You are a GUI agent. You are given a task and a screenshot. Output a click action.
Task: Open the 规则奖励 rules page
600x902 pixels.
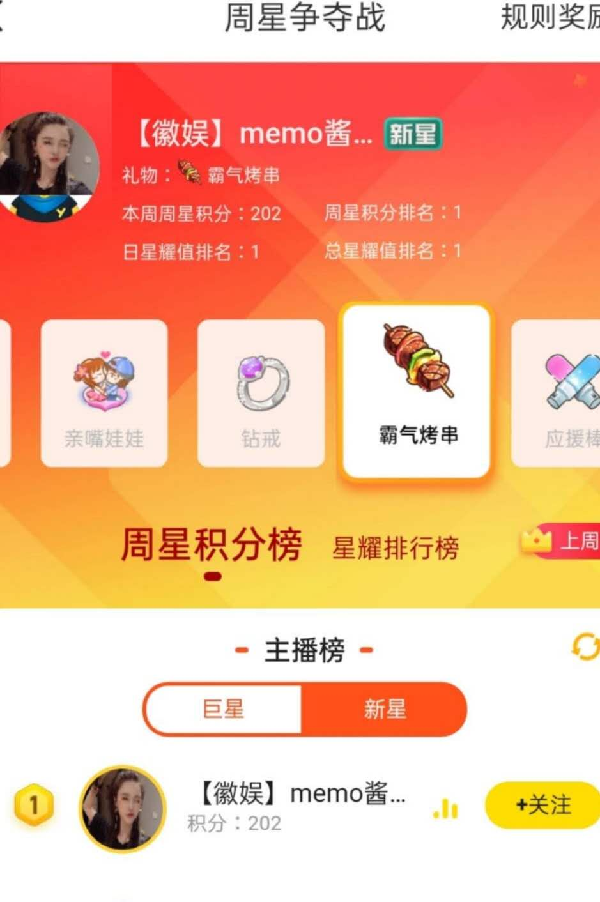click(x=550, y=18)
